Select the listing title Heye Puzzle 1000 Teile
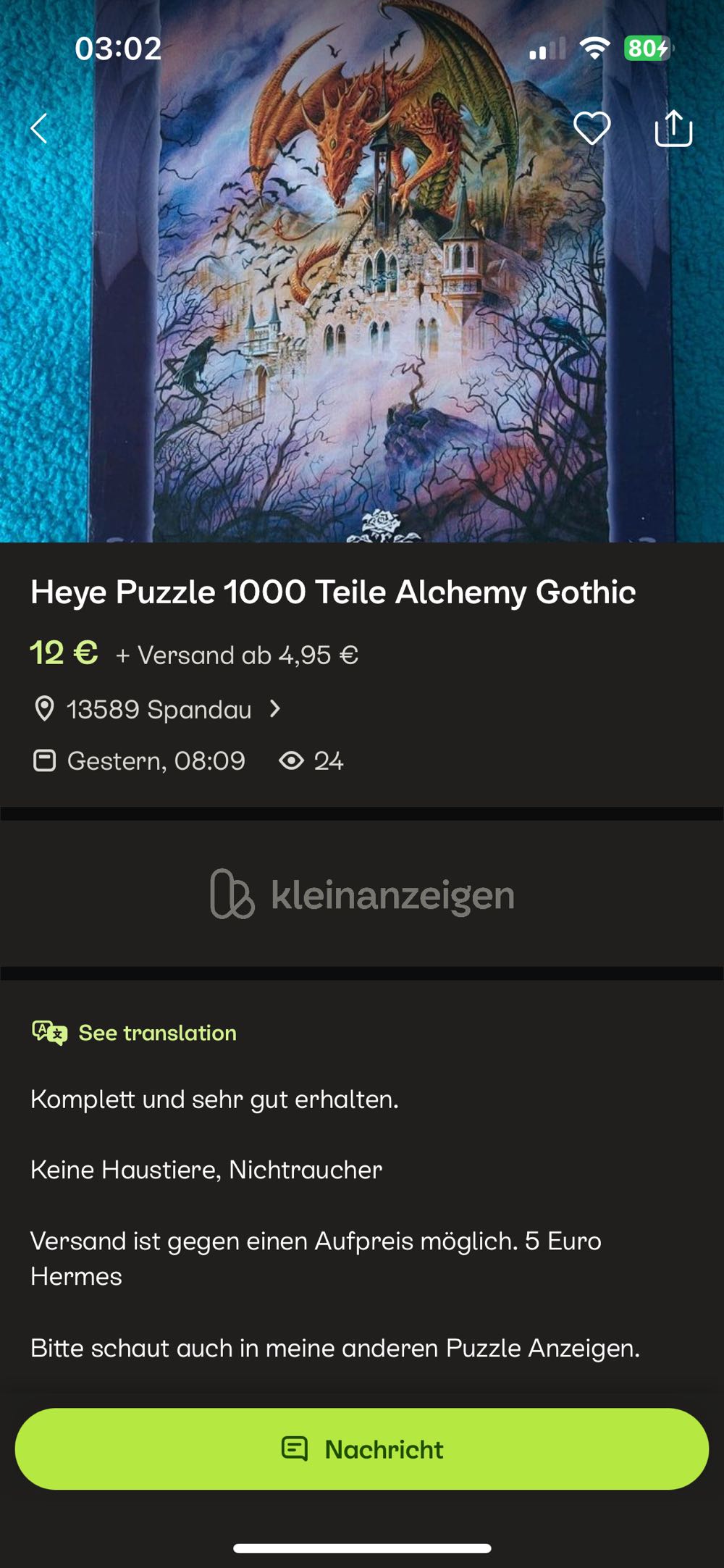This screenshot has height=1568, width=724. 332,592
